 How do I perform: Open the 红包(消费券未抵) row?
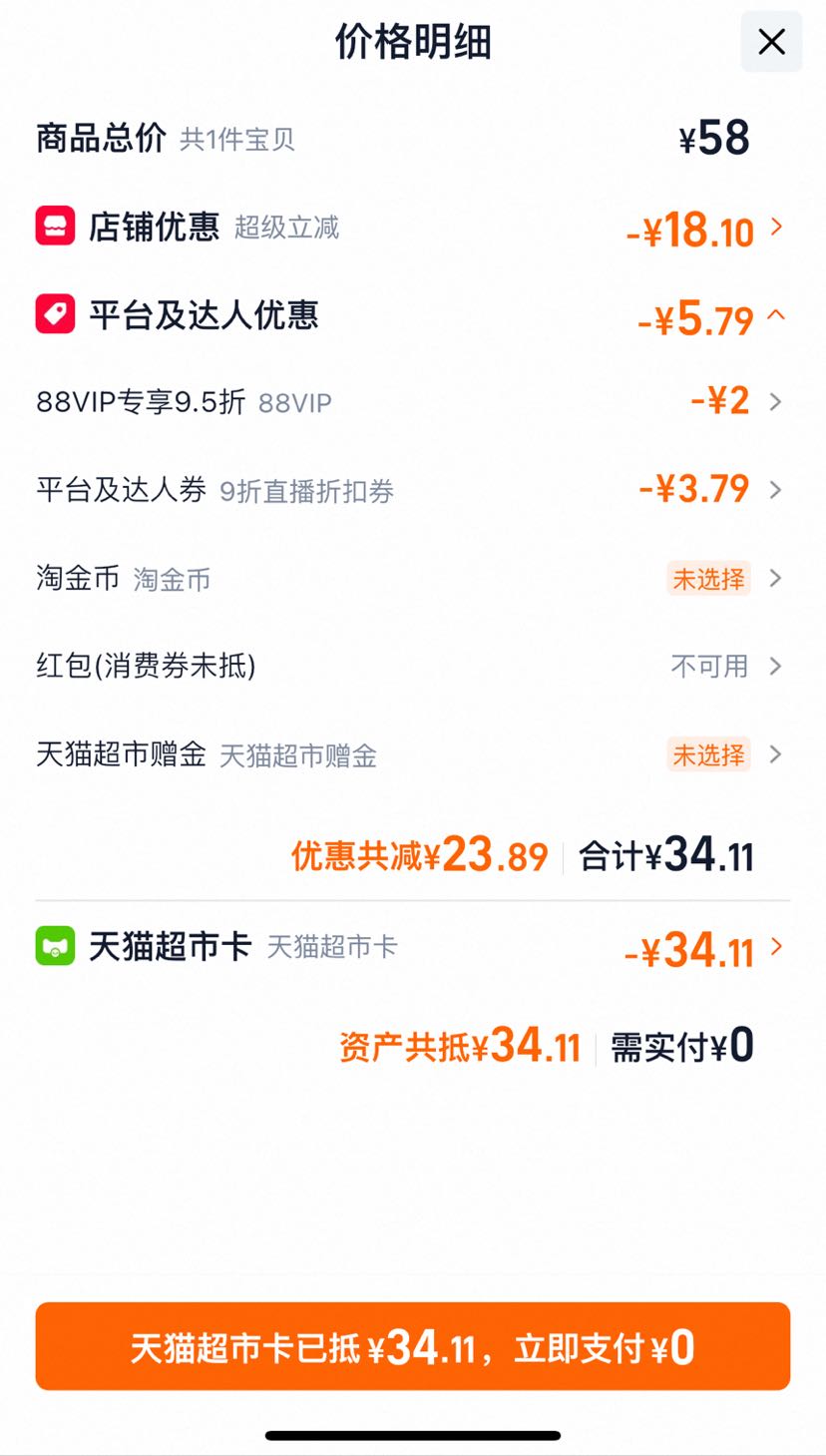click(x=412, y=666)
